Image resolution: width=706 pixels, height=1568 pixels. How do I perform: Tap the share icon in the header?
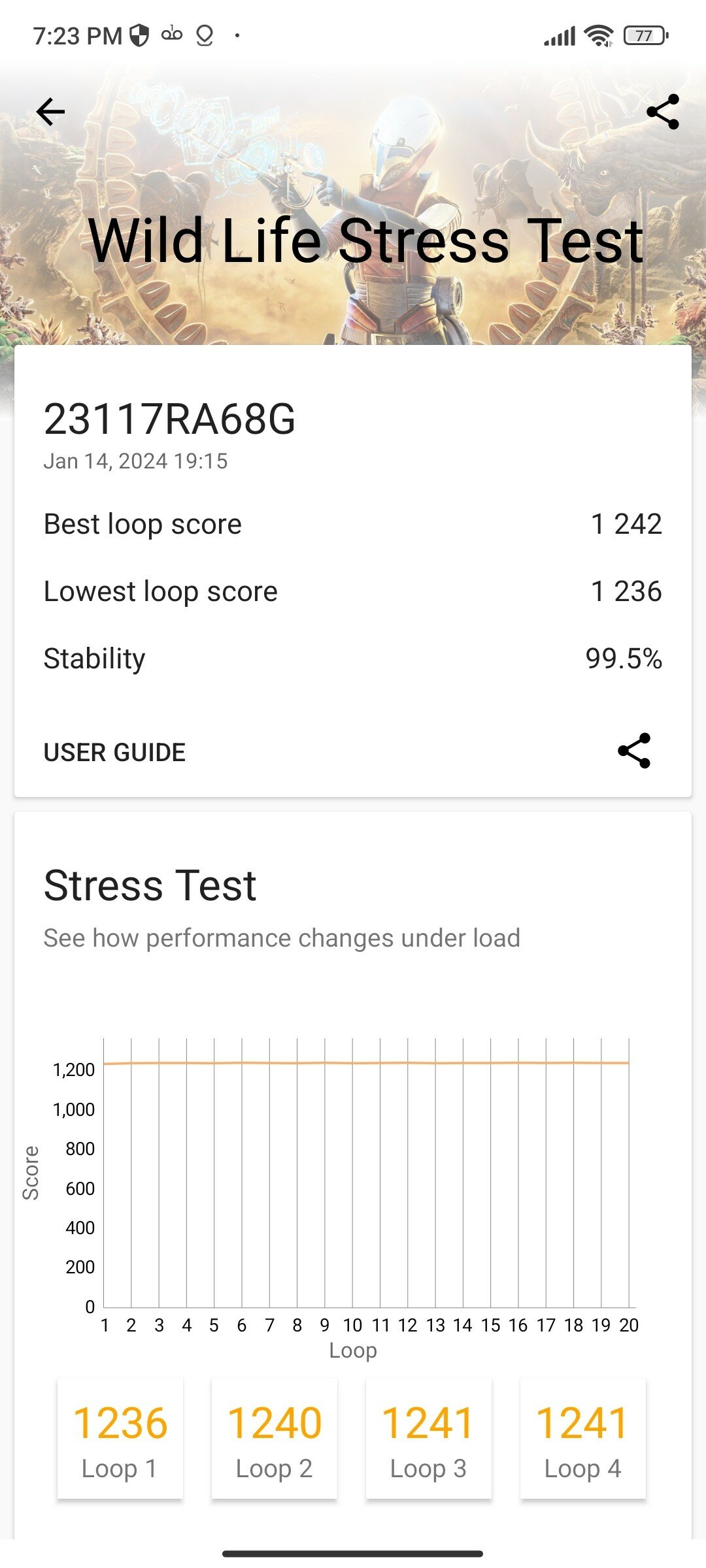pos(663,112)
